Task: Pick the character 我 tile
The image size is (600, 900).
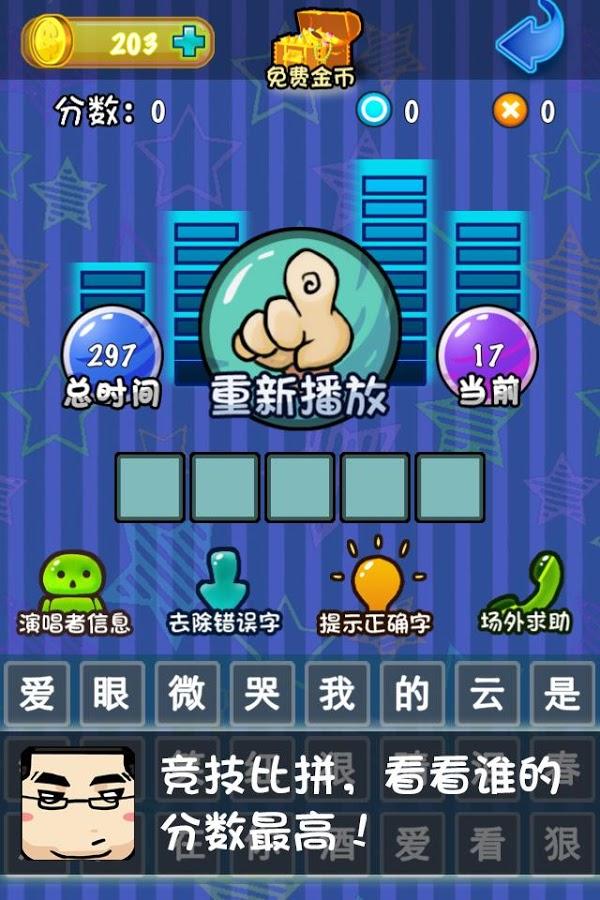Action: (x=337, y=692)
